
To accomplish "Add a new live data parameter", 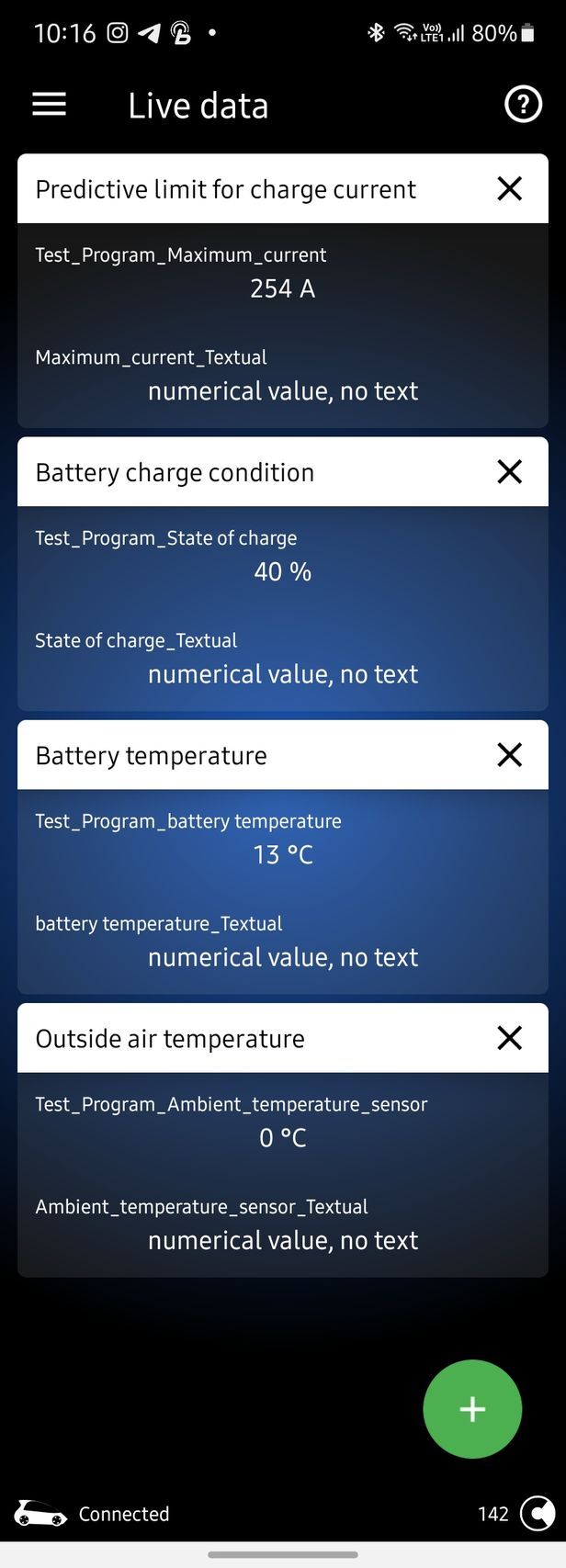I will pyautogui.click(x=472, y=1409).
